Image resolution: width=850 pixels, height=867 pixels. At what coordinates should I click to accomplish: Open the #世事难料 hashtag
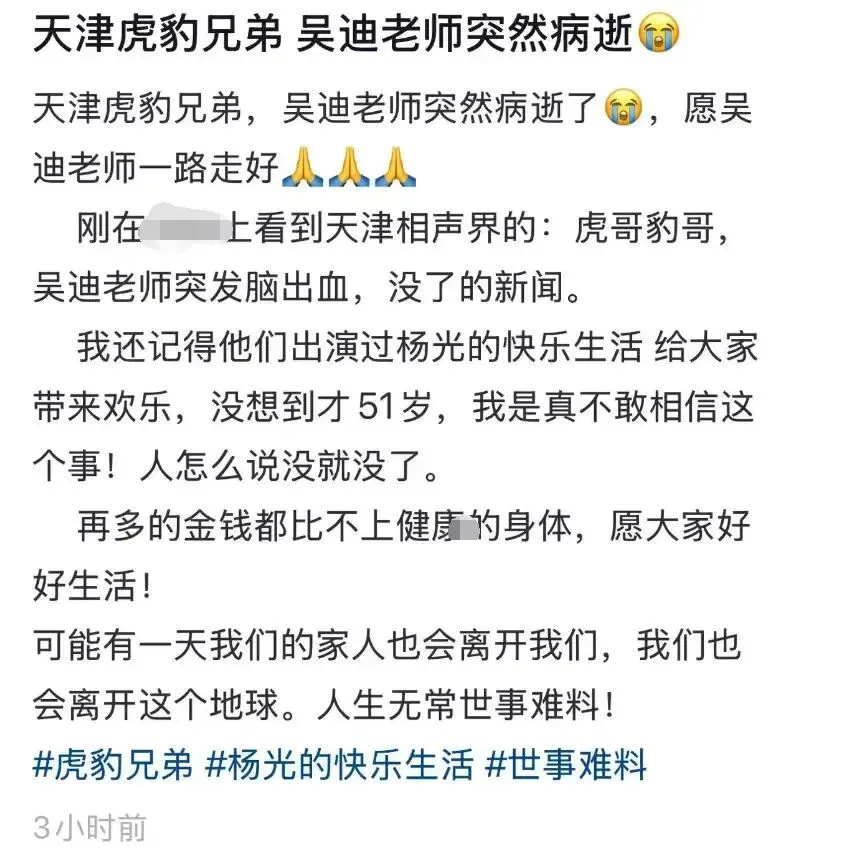click(566, 766)
